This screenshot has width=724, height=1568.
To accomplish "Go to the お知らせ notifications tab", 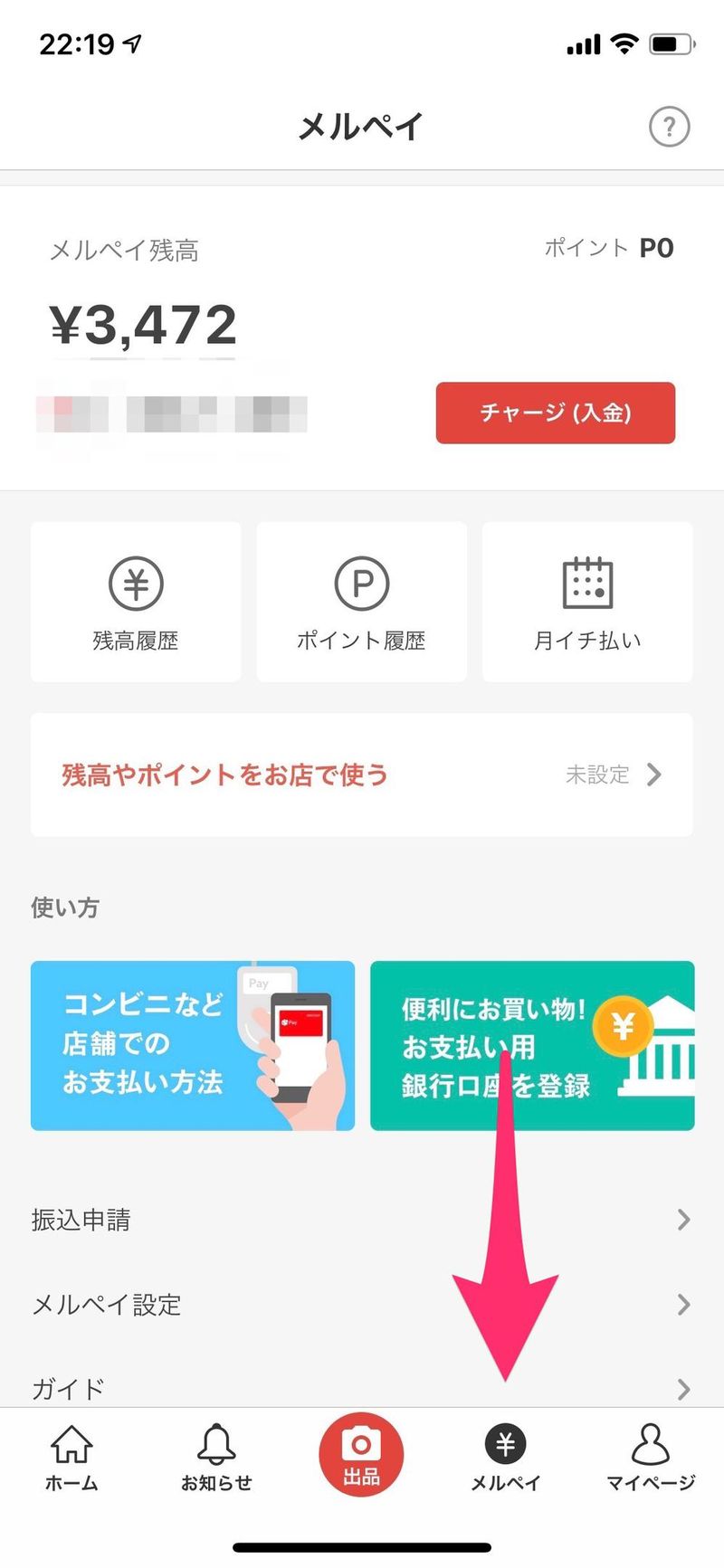I will [216, 1458].
